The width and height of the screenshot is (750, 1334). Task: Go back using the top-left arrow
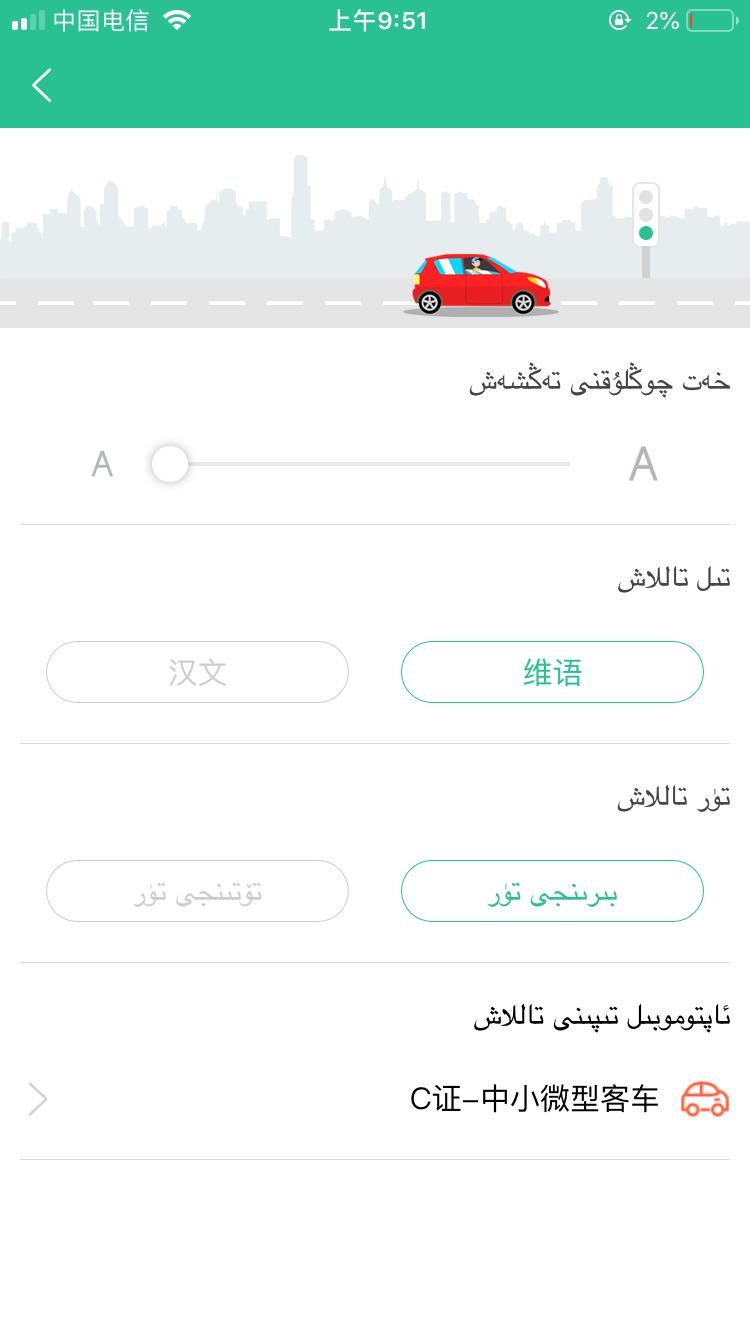42,86
